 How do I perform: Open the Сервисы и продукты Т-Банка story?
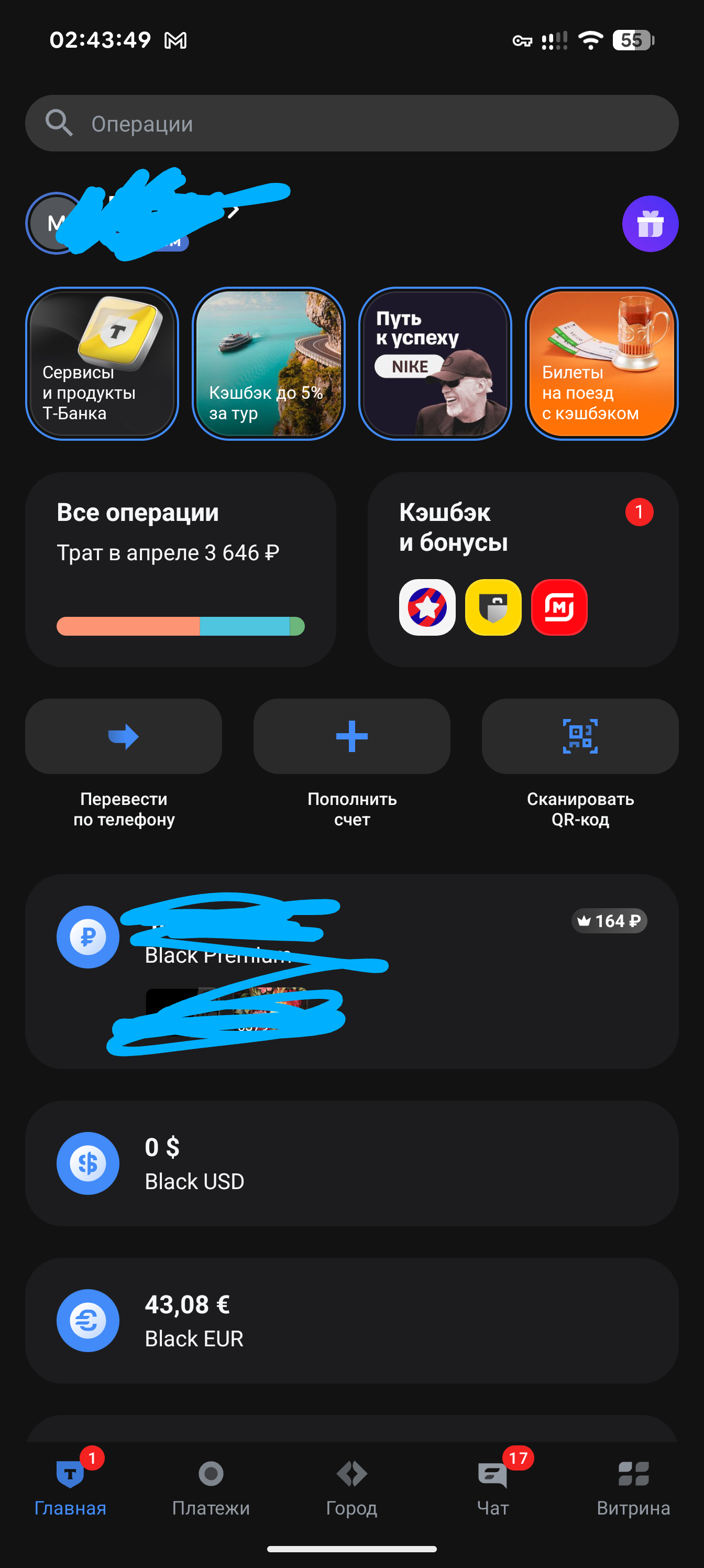pos(102,363)
